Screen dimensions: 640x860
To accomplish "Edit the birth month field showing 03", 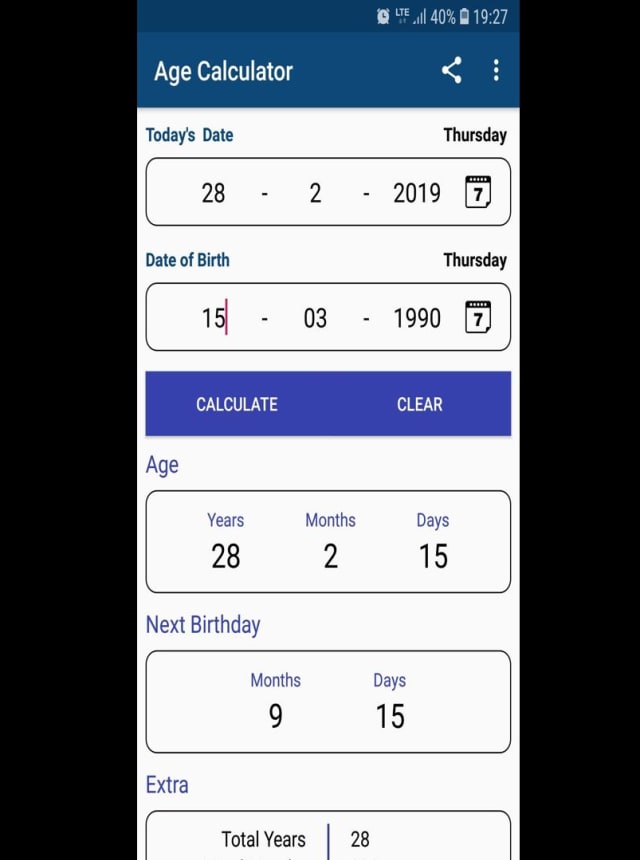I will 315,318.
